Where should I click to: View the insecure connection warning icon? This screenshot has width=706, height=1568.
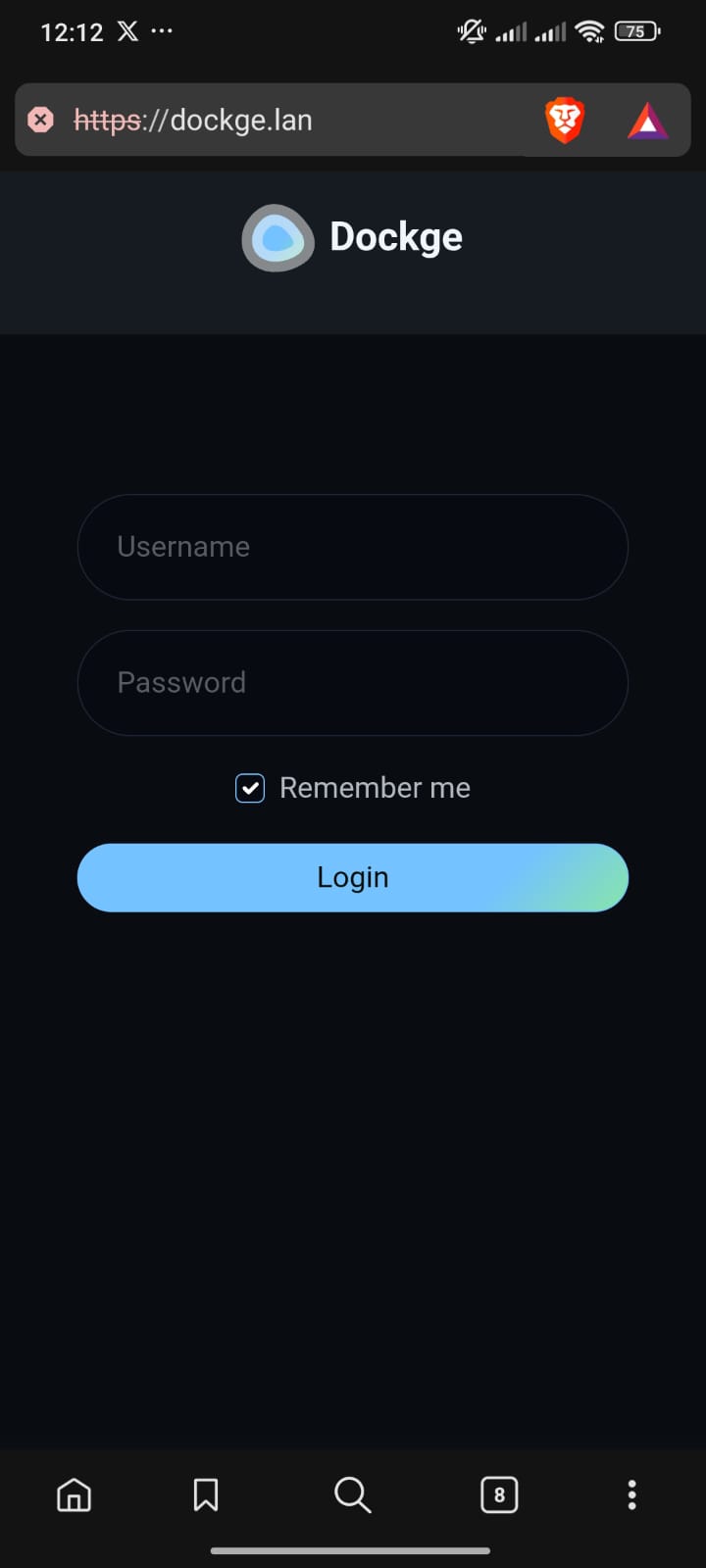pos(40,121)
